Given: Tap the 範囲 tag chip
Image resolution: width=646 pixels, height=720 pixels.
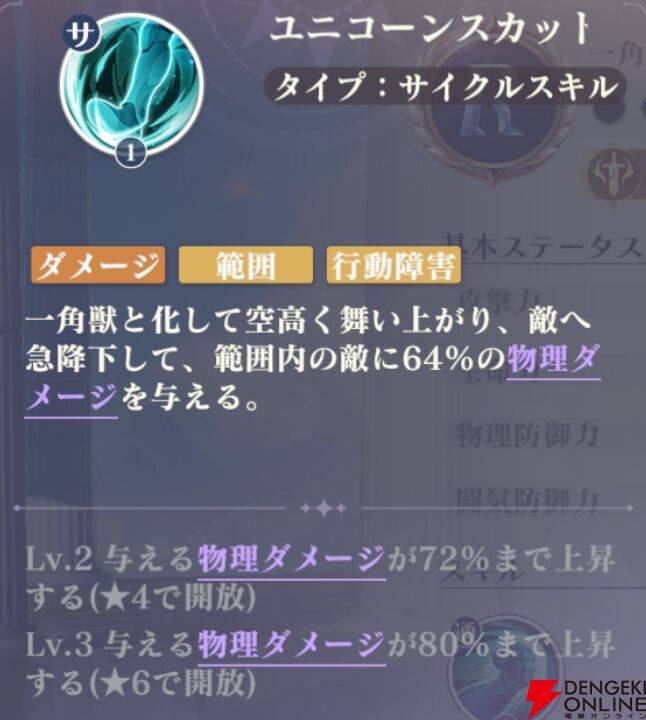Looking at the screenshot, I should coord(245,265).
